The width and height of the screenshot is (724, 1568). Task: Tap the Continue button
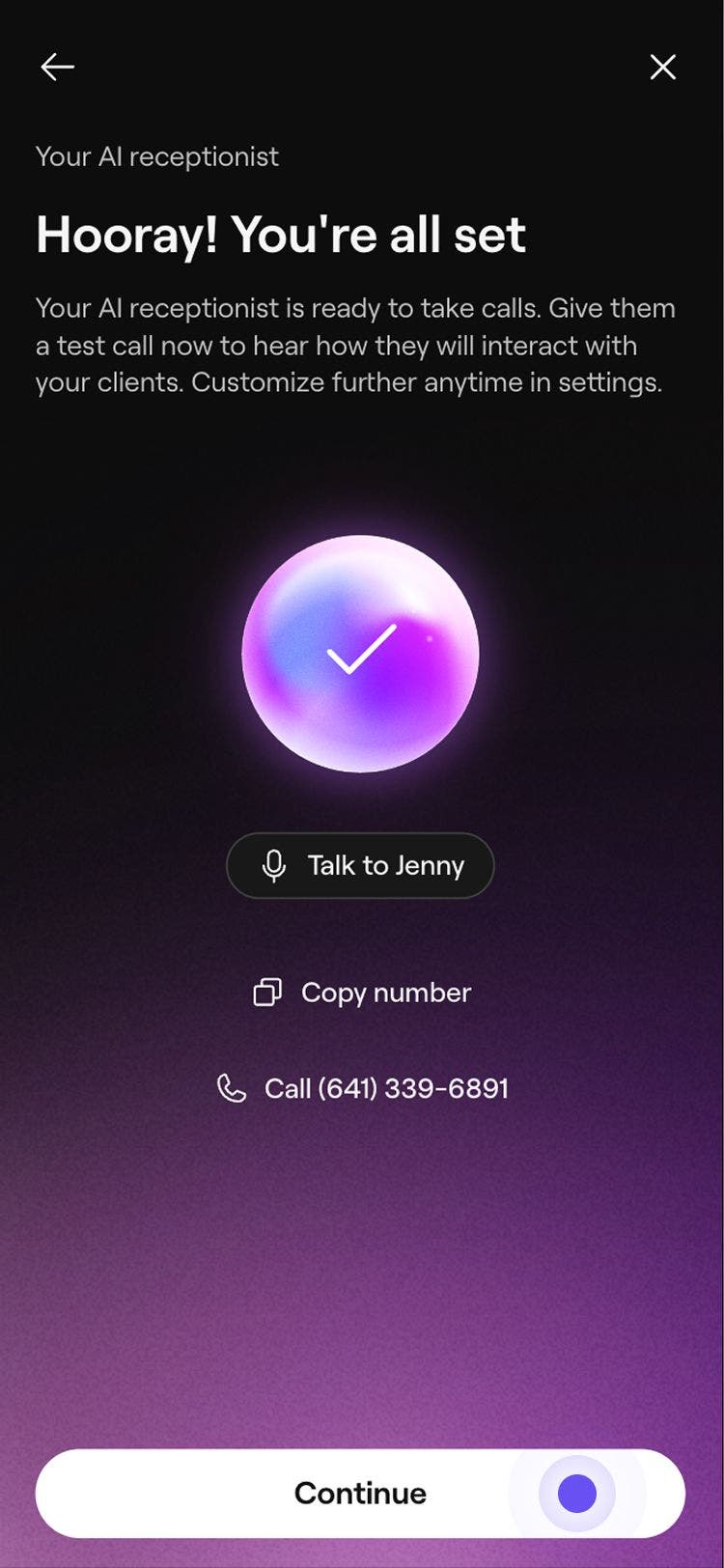[360, 1493]
